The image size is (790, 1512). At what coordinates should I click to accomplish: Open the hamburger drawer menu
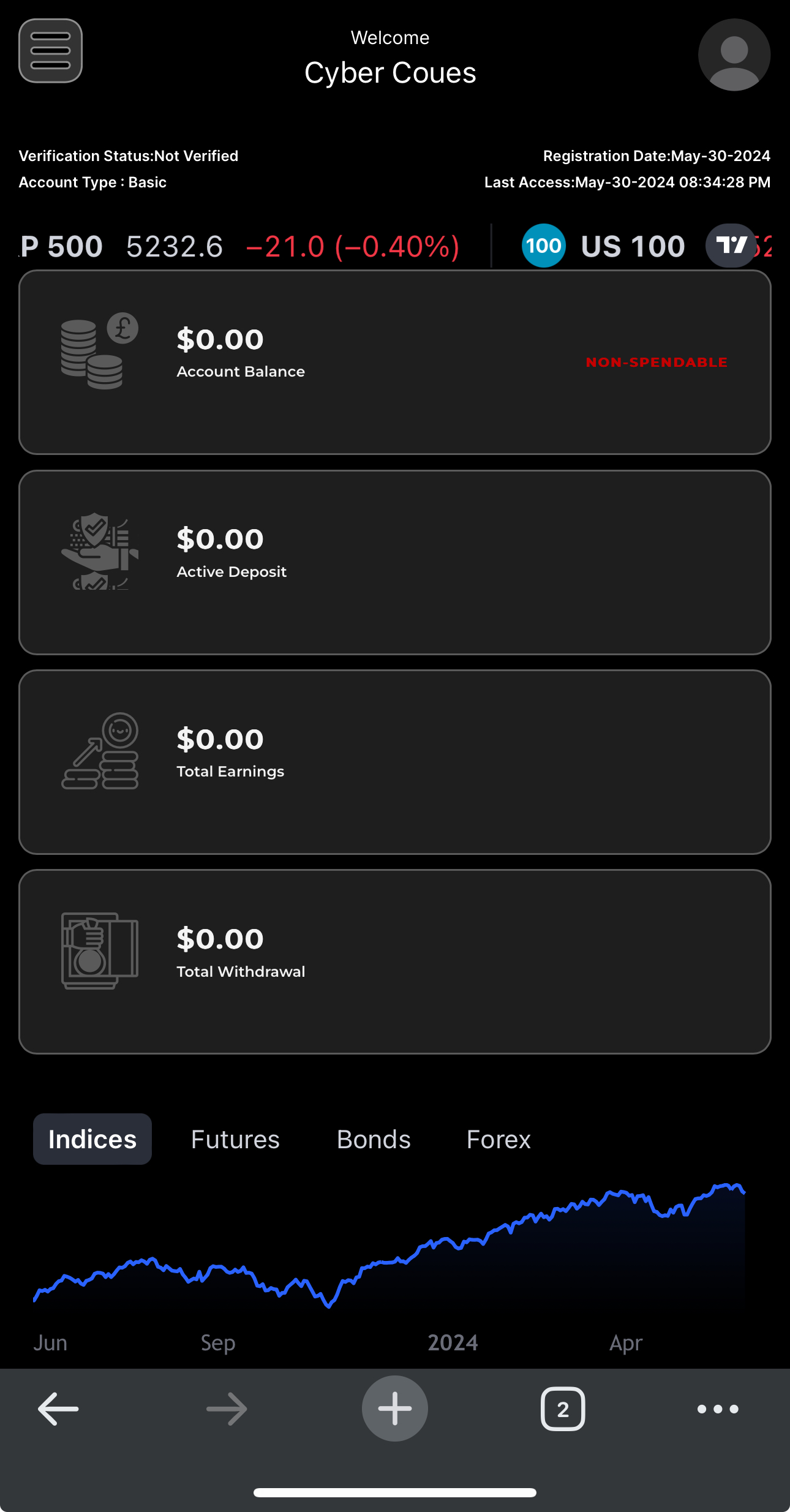tap(50, 51)
